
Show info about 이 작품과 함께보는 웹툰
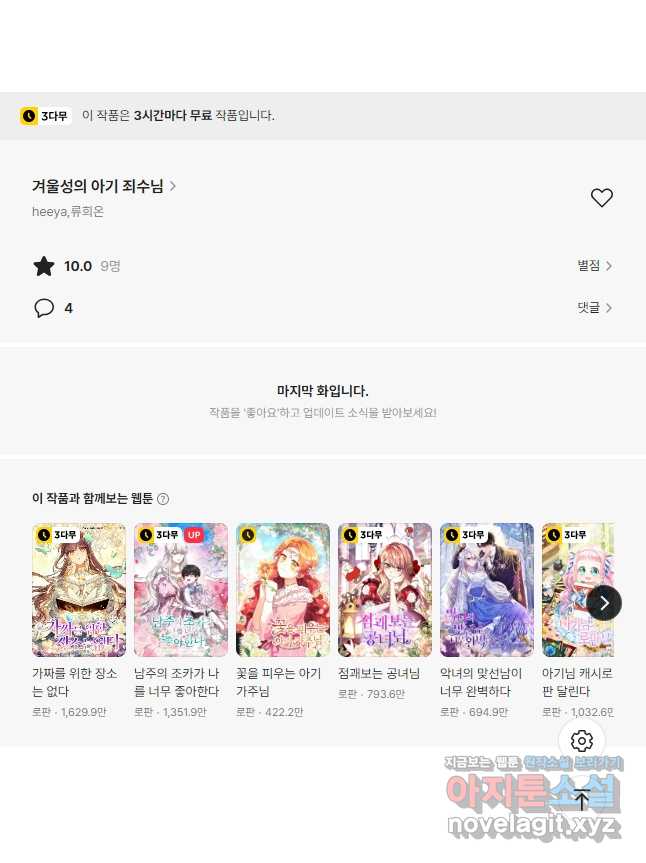(163, 499)
